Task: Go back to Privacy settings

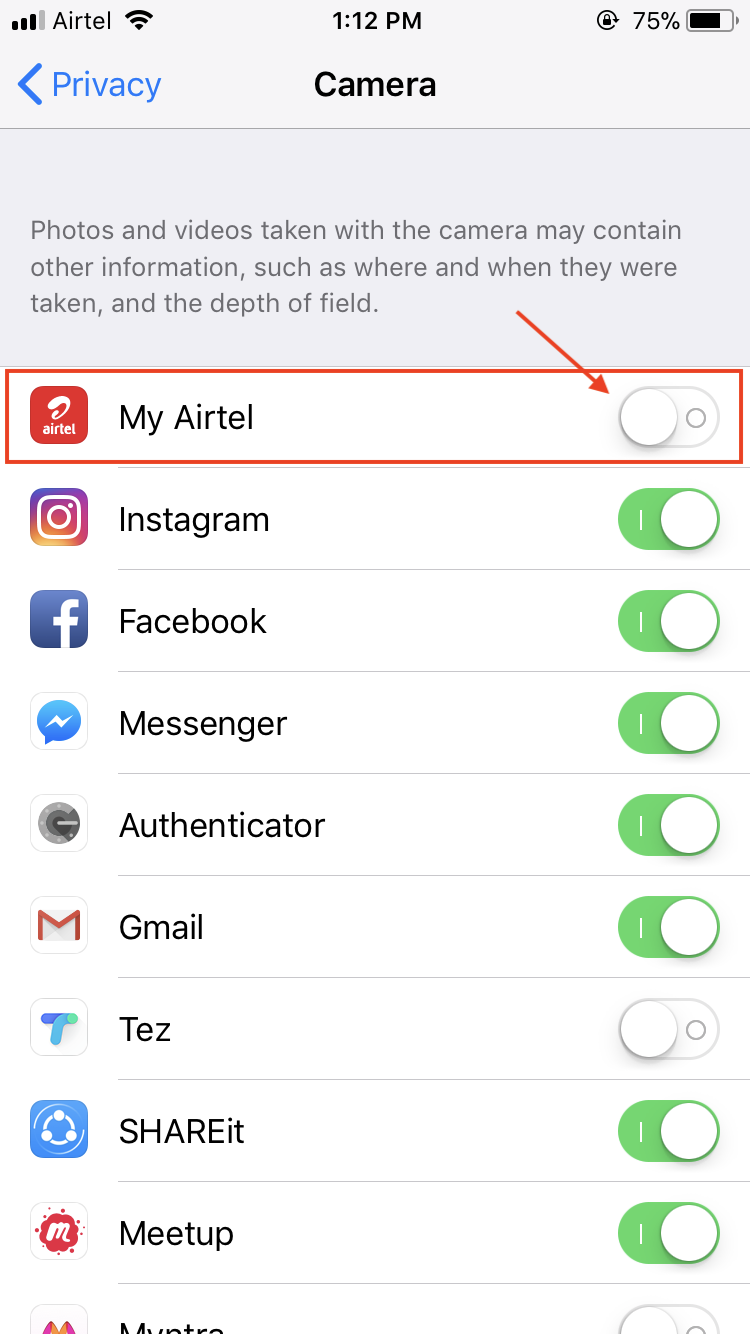Action: [x=90, y=85]
